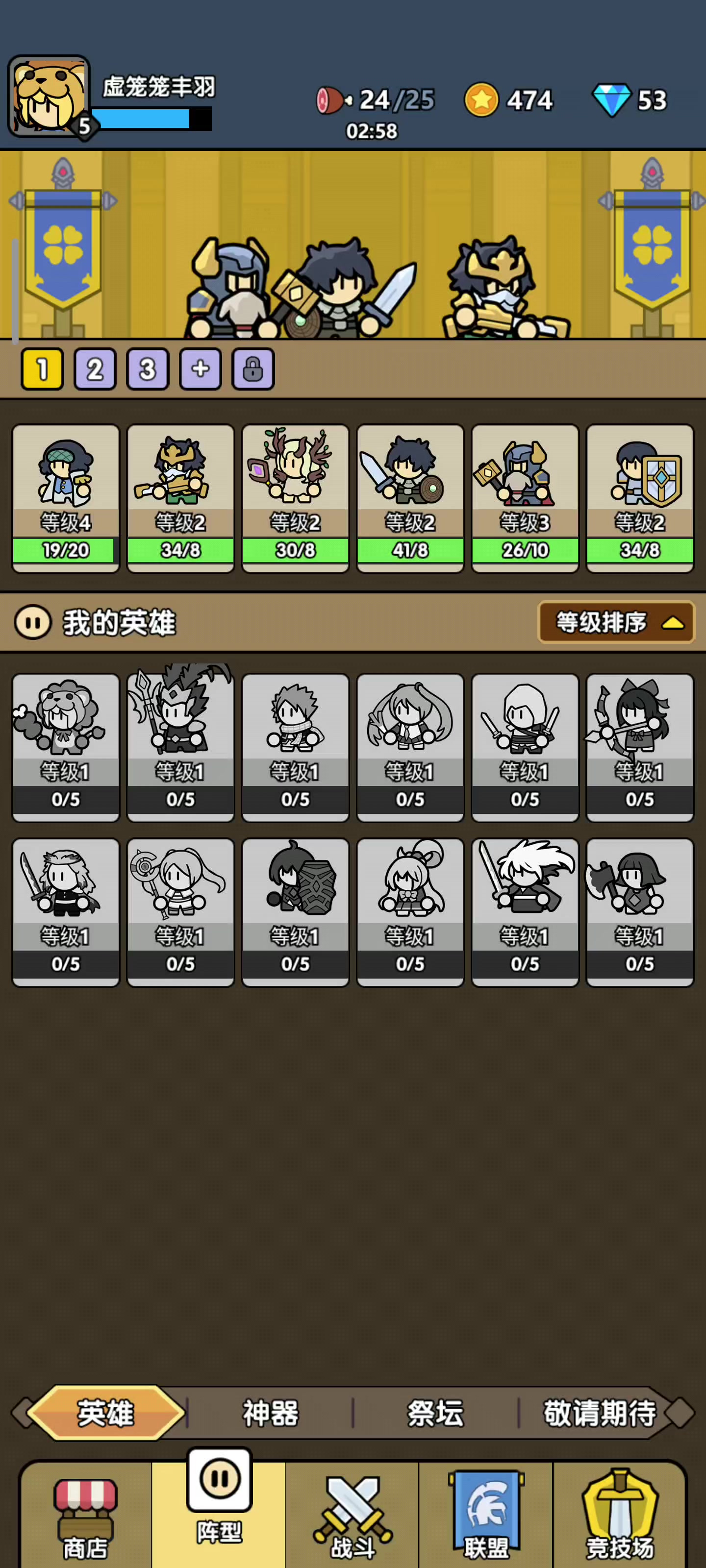Go to the 战斗 battle screen
This screenshot has width=706, height=1568.
coord(352,1517)
